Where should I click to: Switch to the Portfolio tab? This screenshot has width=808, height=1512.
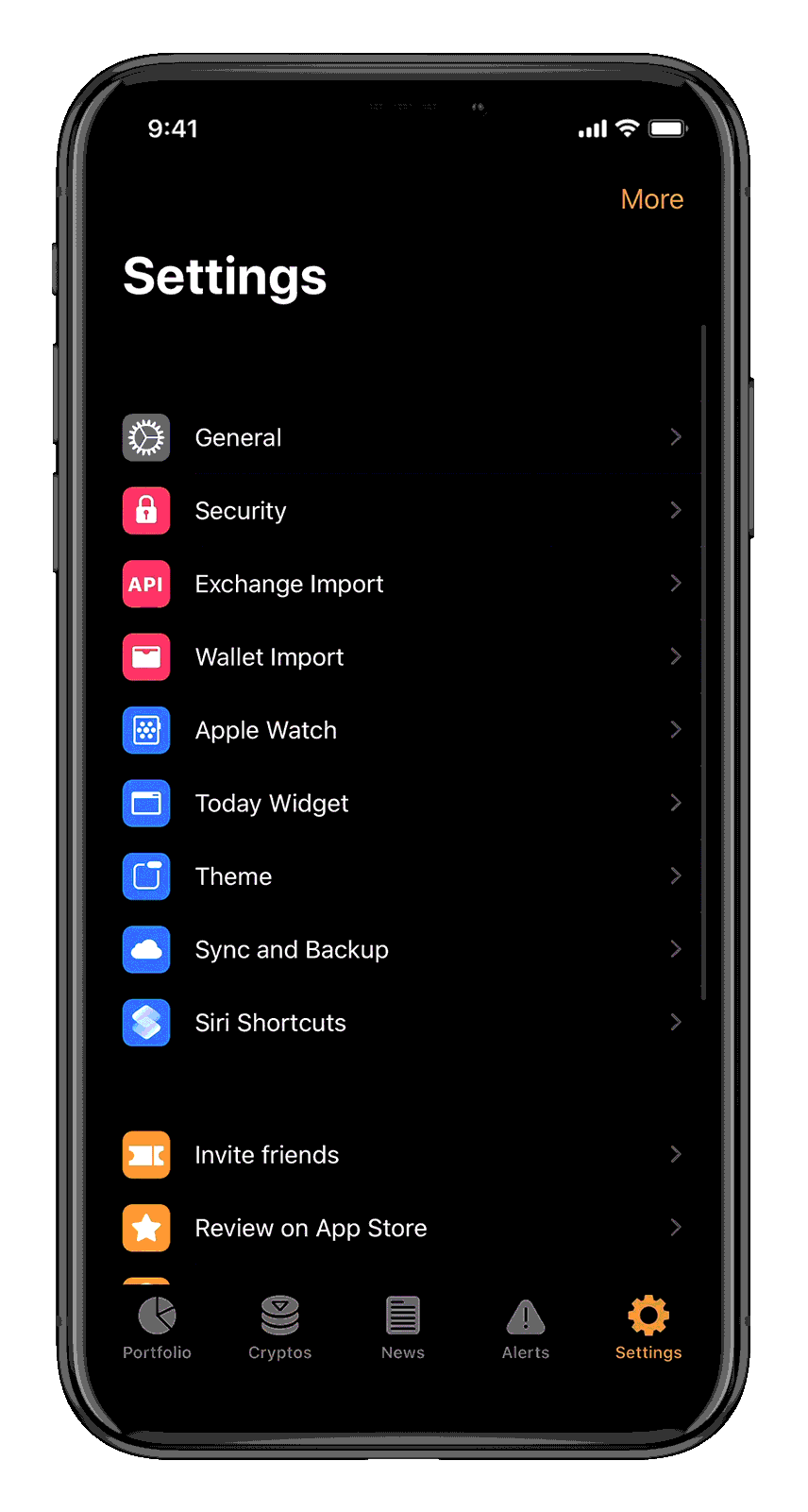coord(157,1329)
